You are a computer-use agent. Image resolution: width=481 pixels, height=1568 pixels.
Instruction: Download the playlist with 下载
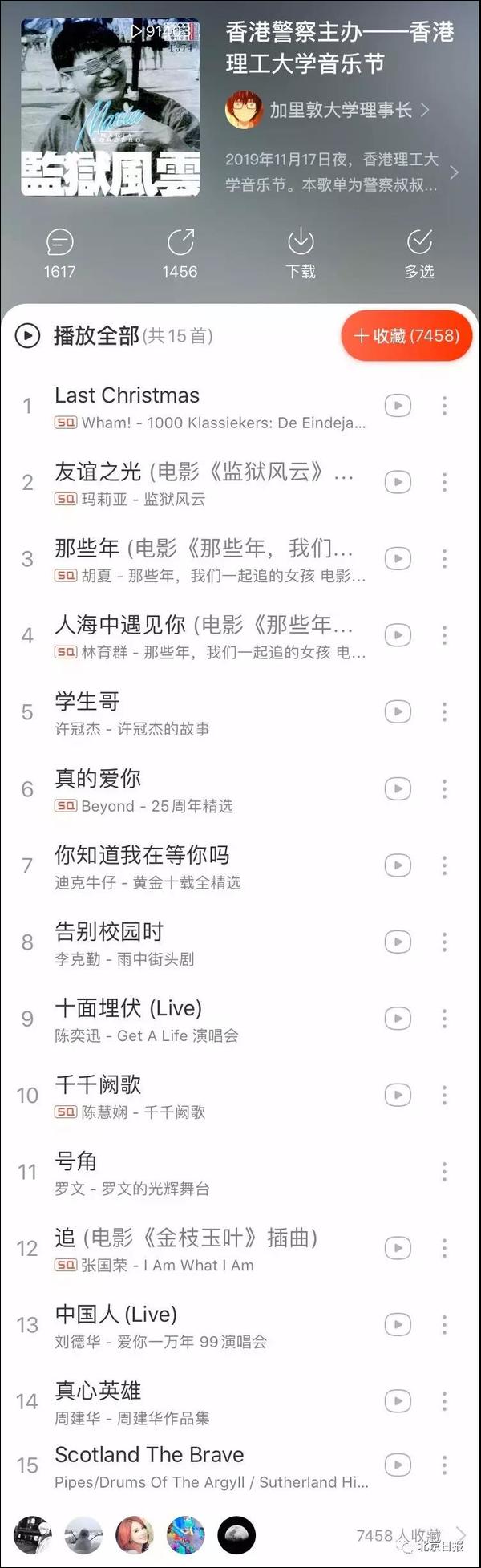[x=301, y=253]
